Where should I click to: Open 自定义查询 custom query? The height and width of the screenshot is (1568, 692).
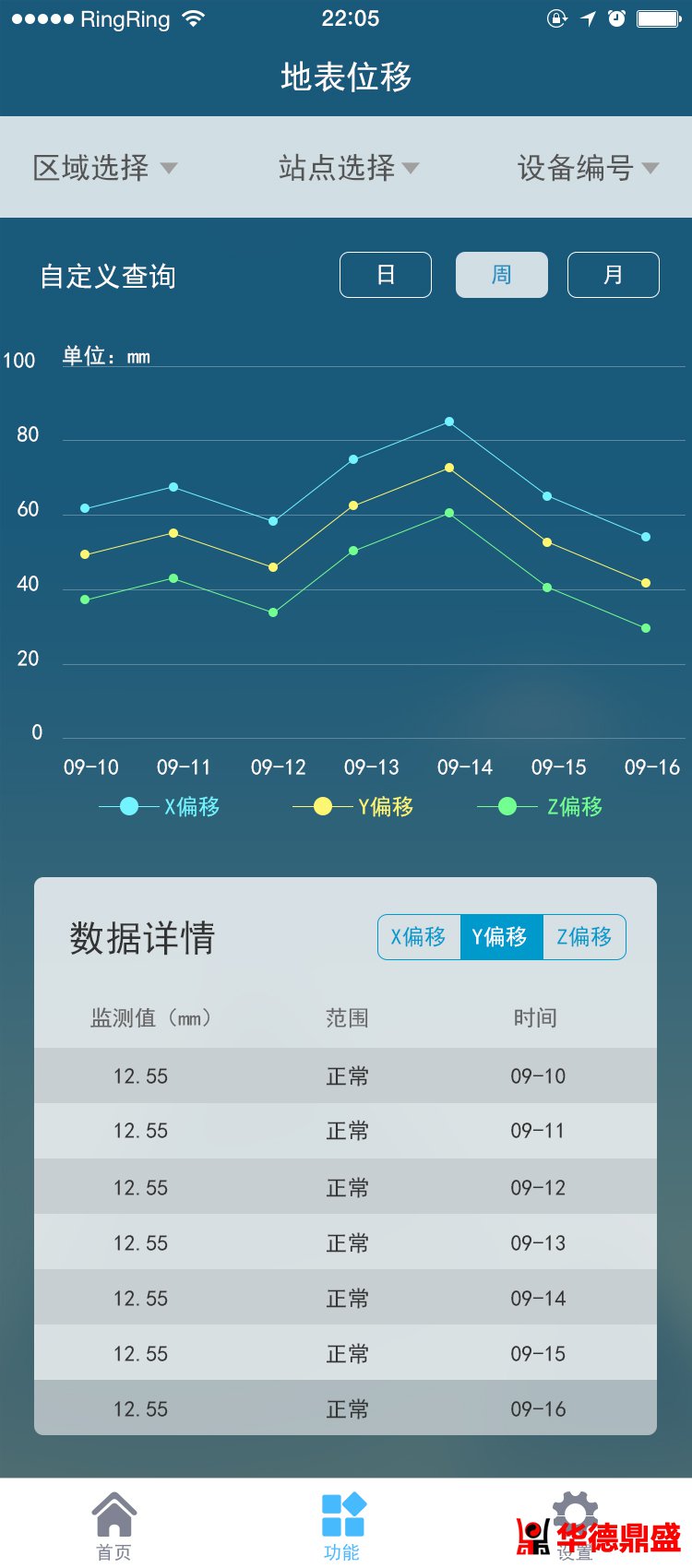click(x=108, y=276)
